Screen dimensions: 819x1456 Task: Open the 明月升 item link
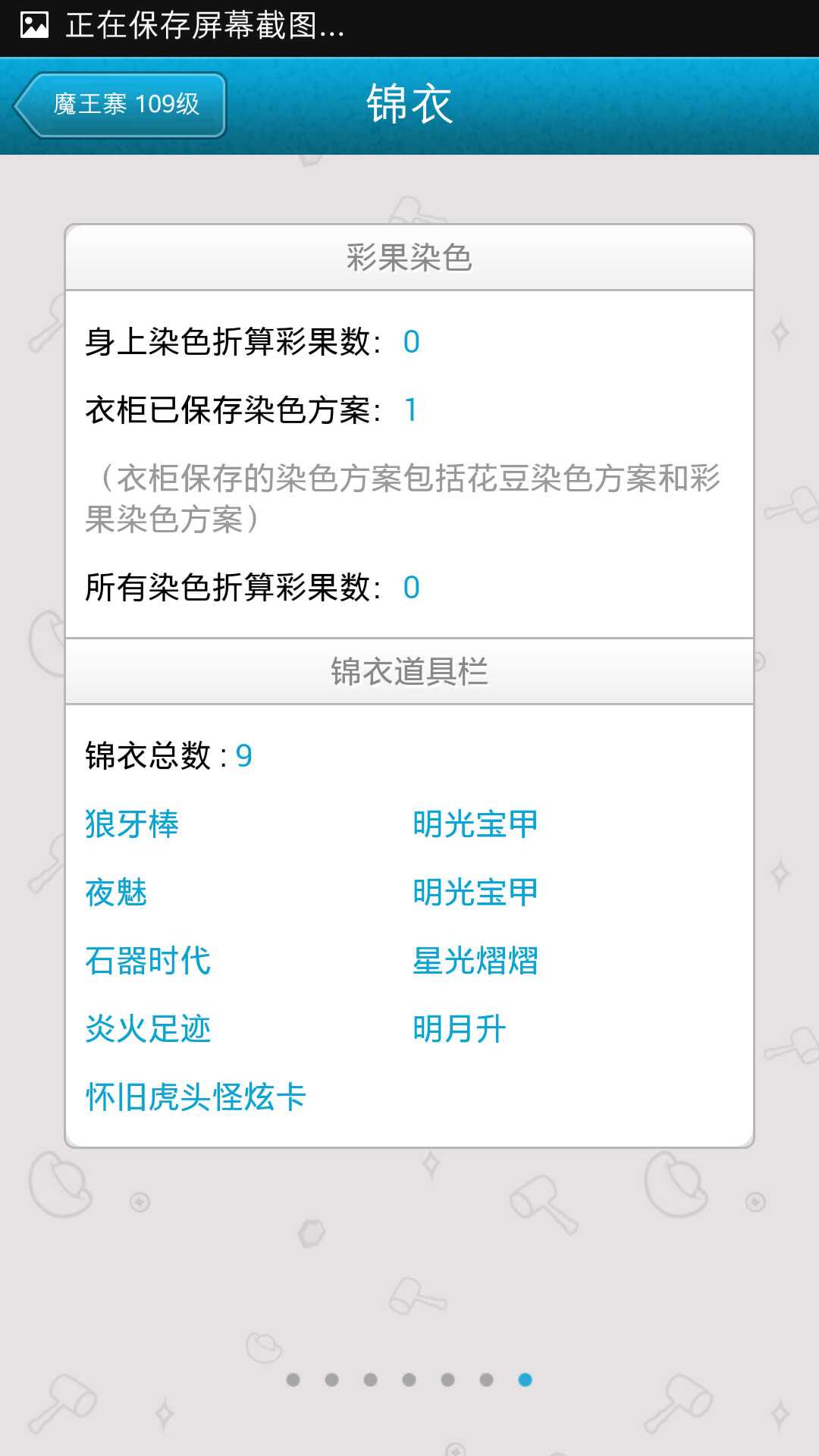(x=460, y=1029)
